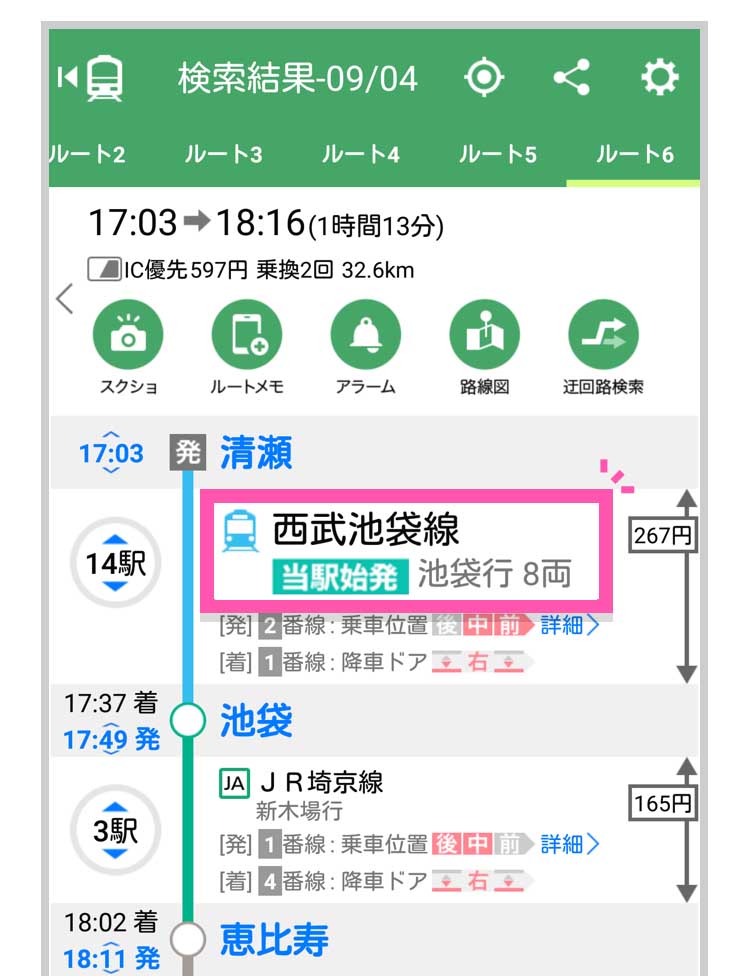Open 詳細 for 西武池袋線 boarding position

point(569,626)
